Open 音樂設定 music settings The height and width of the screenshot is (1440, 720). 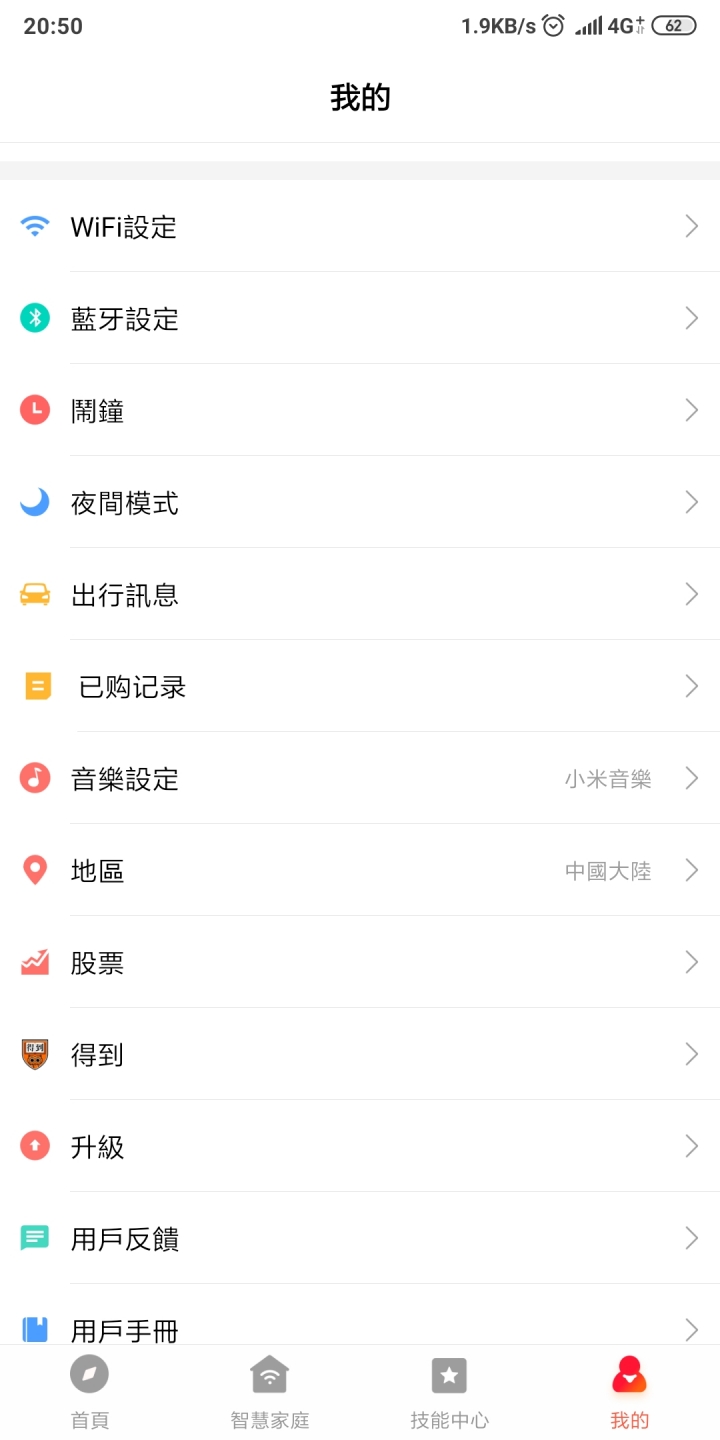pos(360,778)
